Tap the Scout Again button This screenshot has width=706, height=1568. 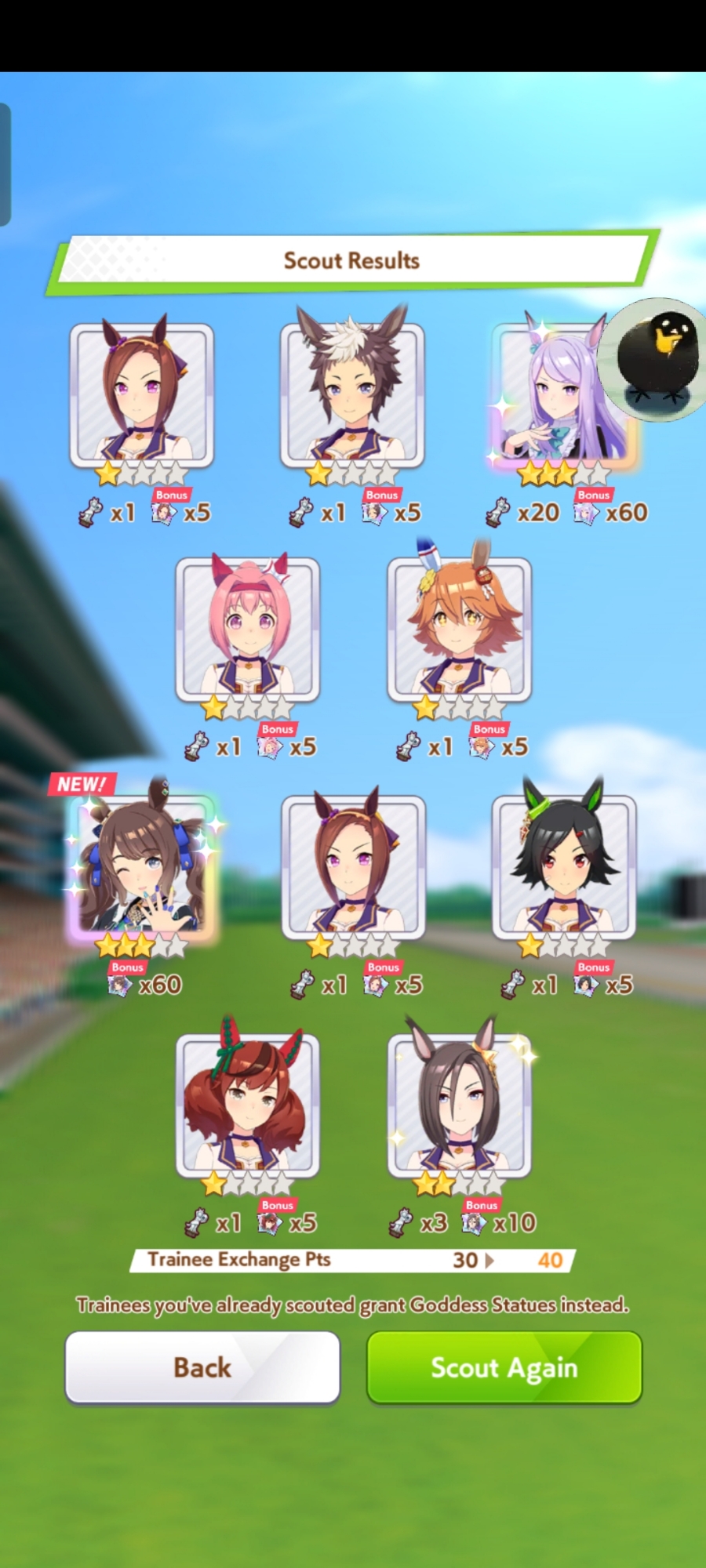tap(504, 1367)
